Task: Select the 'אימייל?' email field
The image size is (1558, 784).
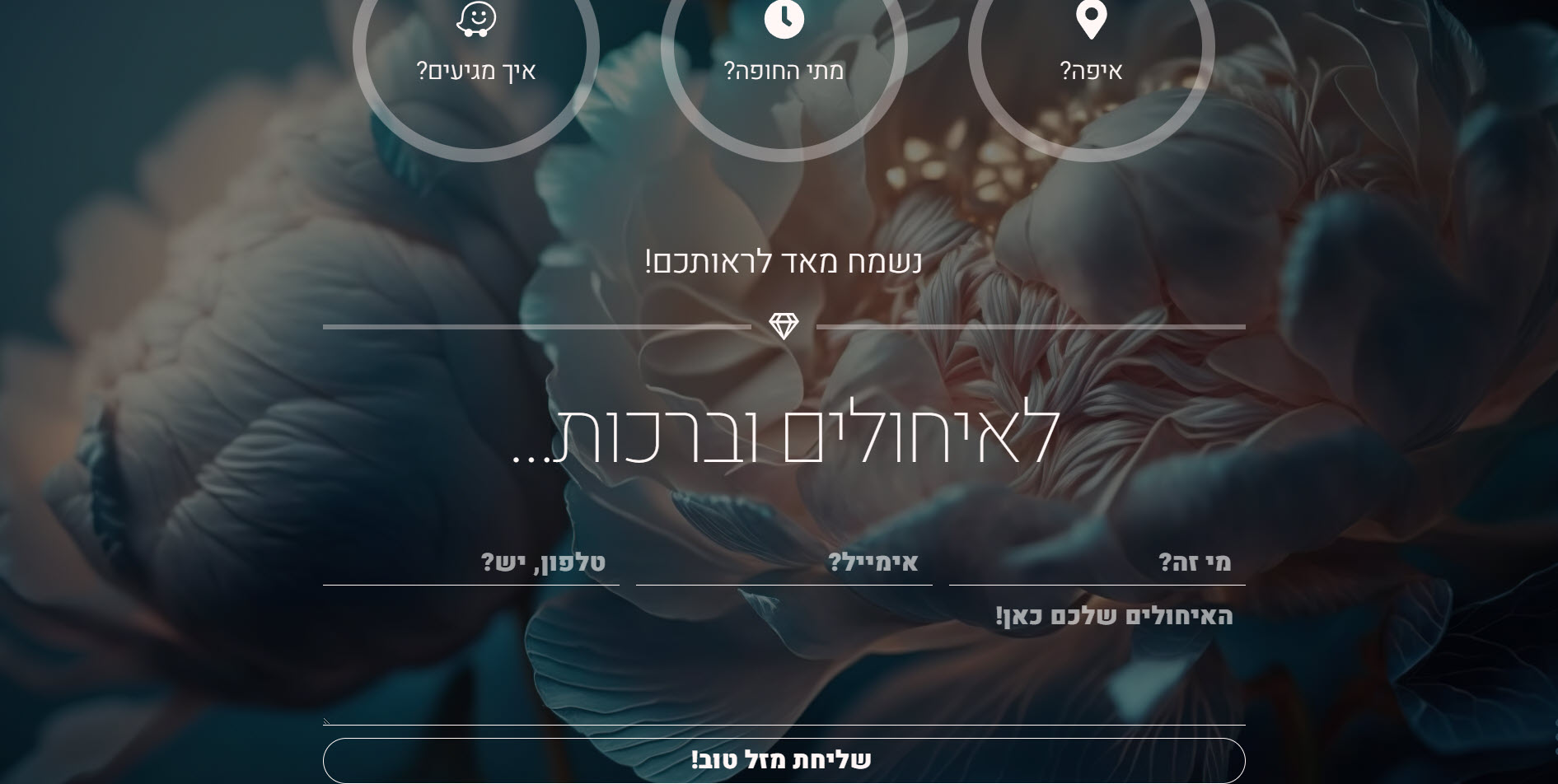Action: [784, 563]
